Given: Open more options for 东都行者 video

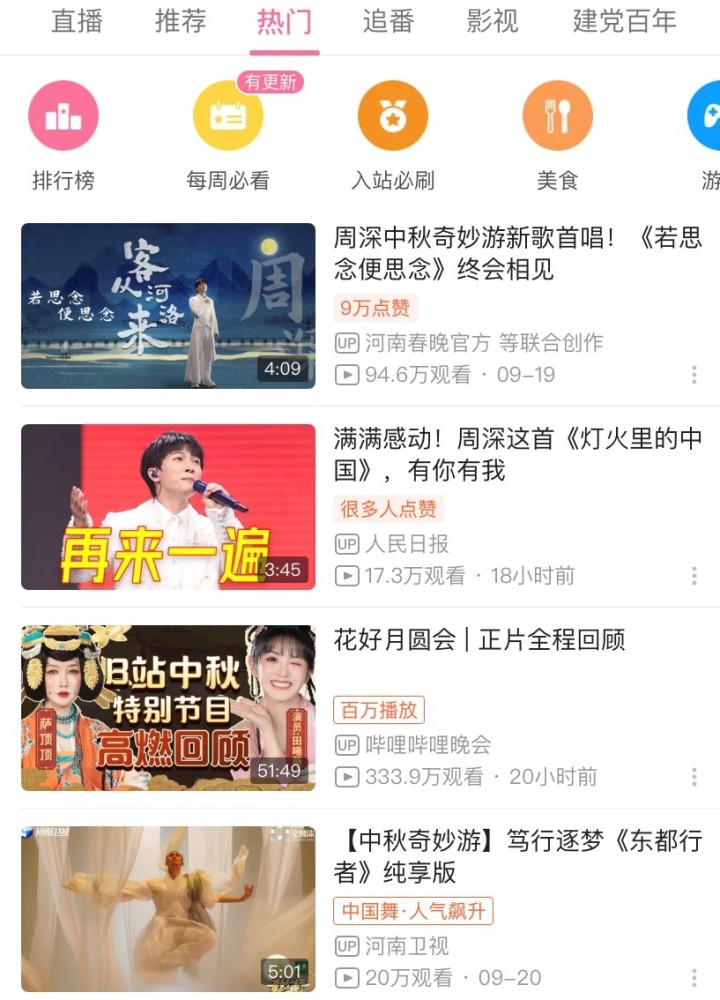Looking at the screenshot, I should [694, 978].
